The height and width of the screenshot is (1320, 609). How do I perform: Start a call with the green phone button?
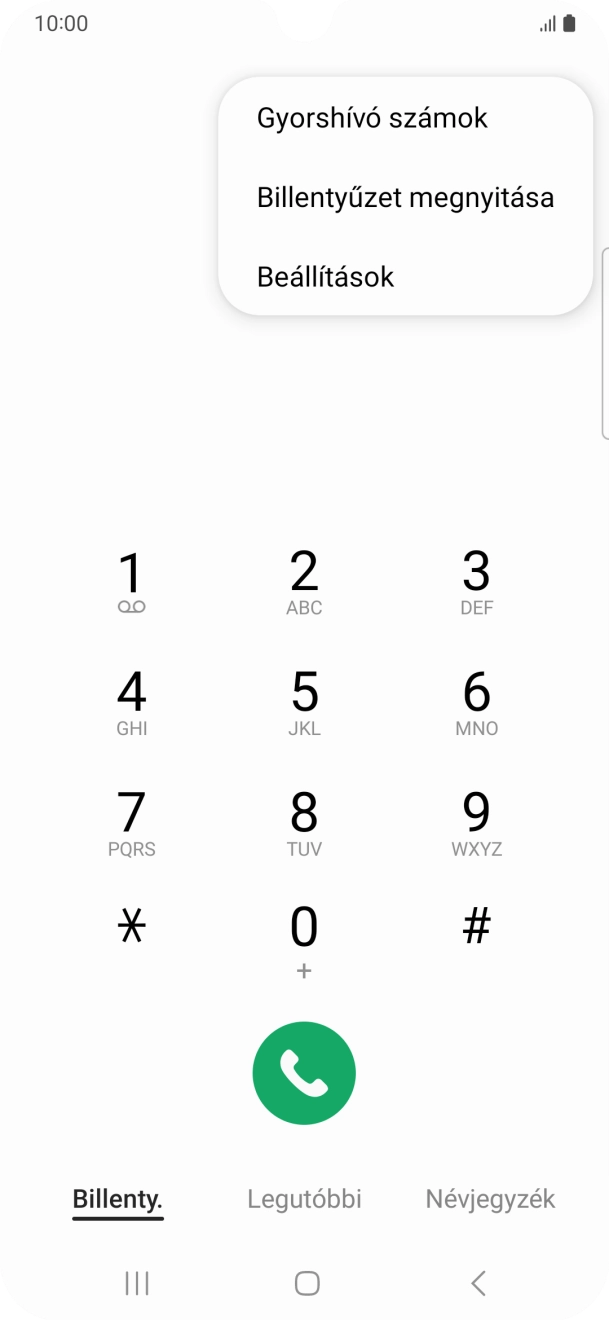304,1073
